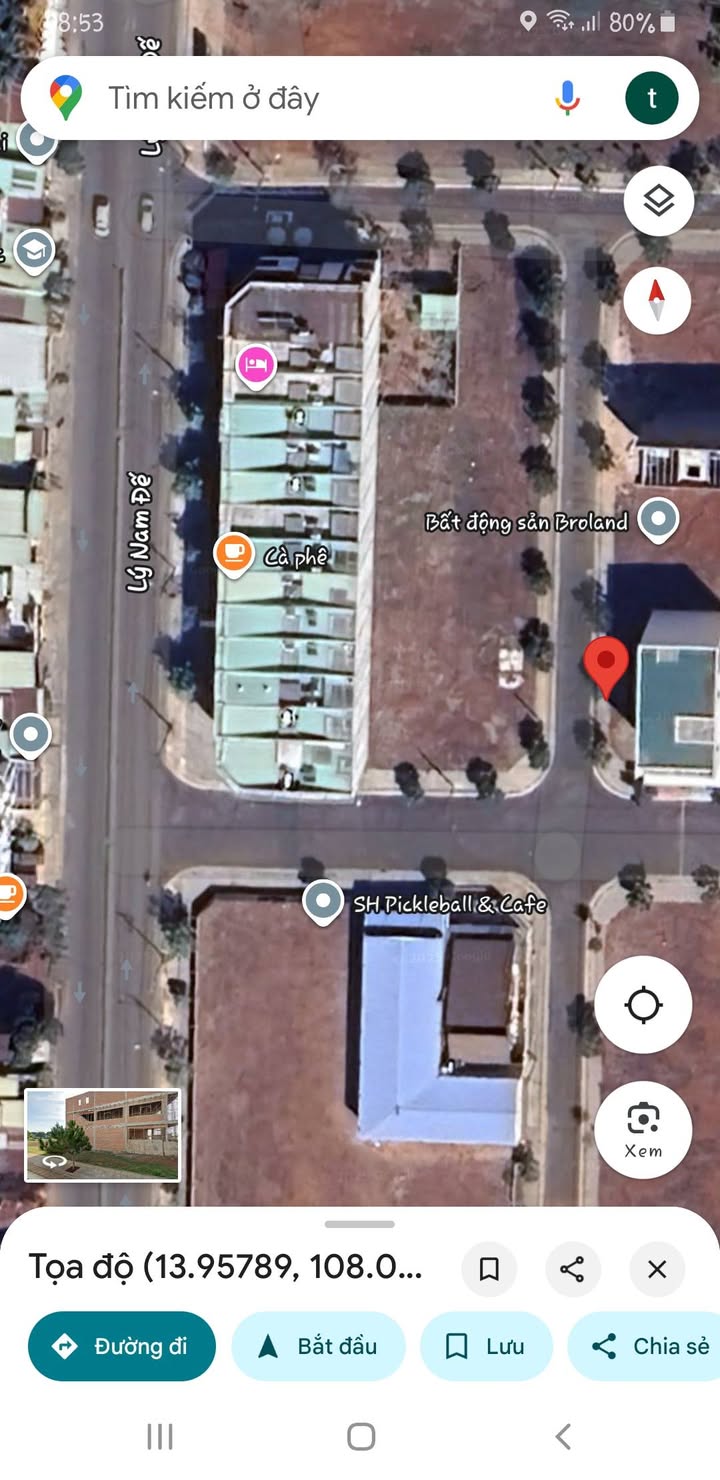Open the map layers selector

tap(658, 202)
